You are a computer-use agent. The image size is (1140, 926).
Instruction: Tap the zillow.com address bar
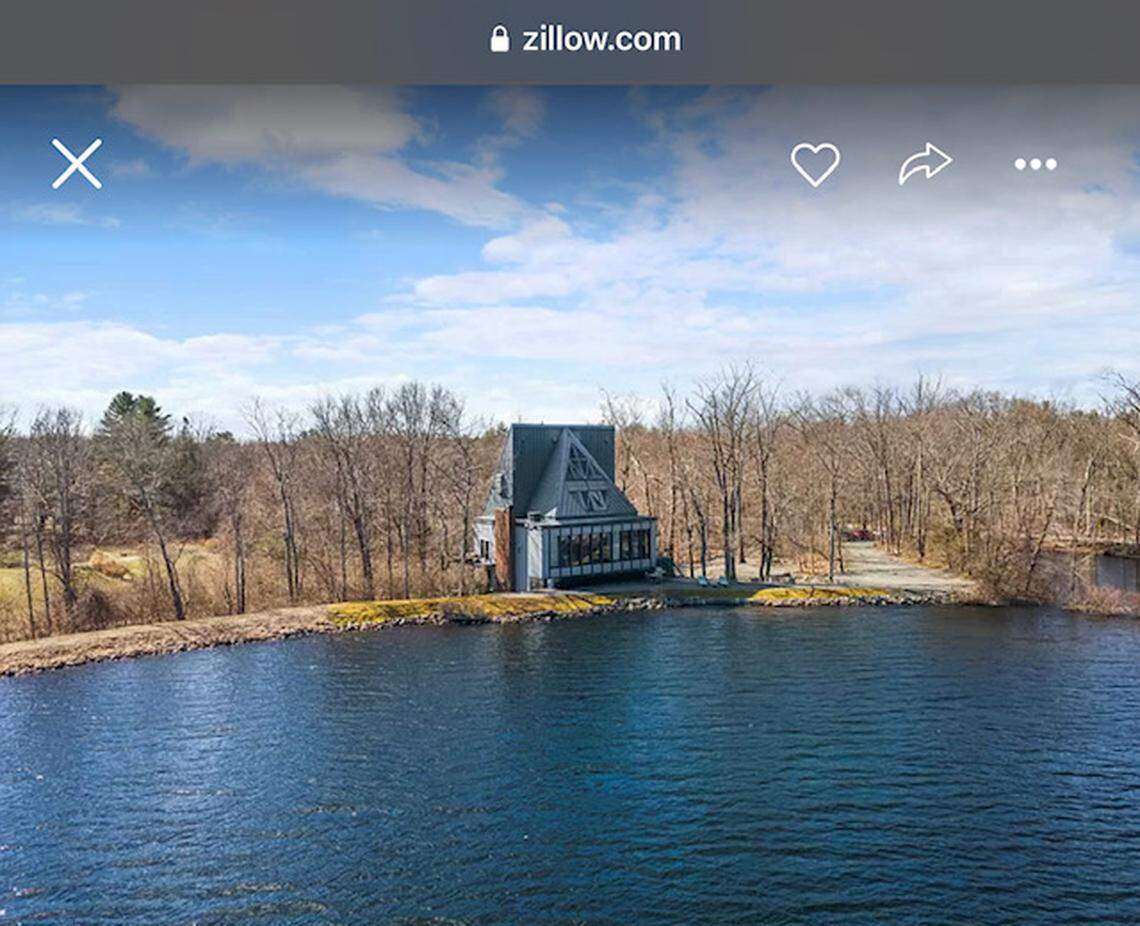coord(586,40)
